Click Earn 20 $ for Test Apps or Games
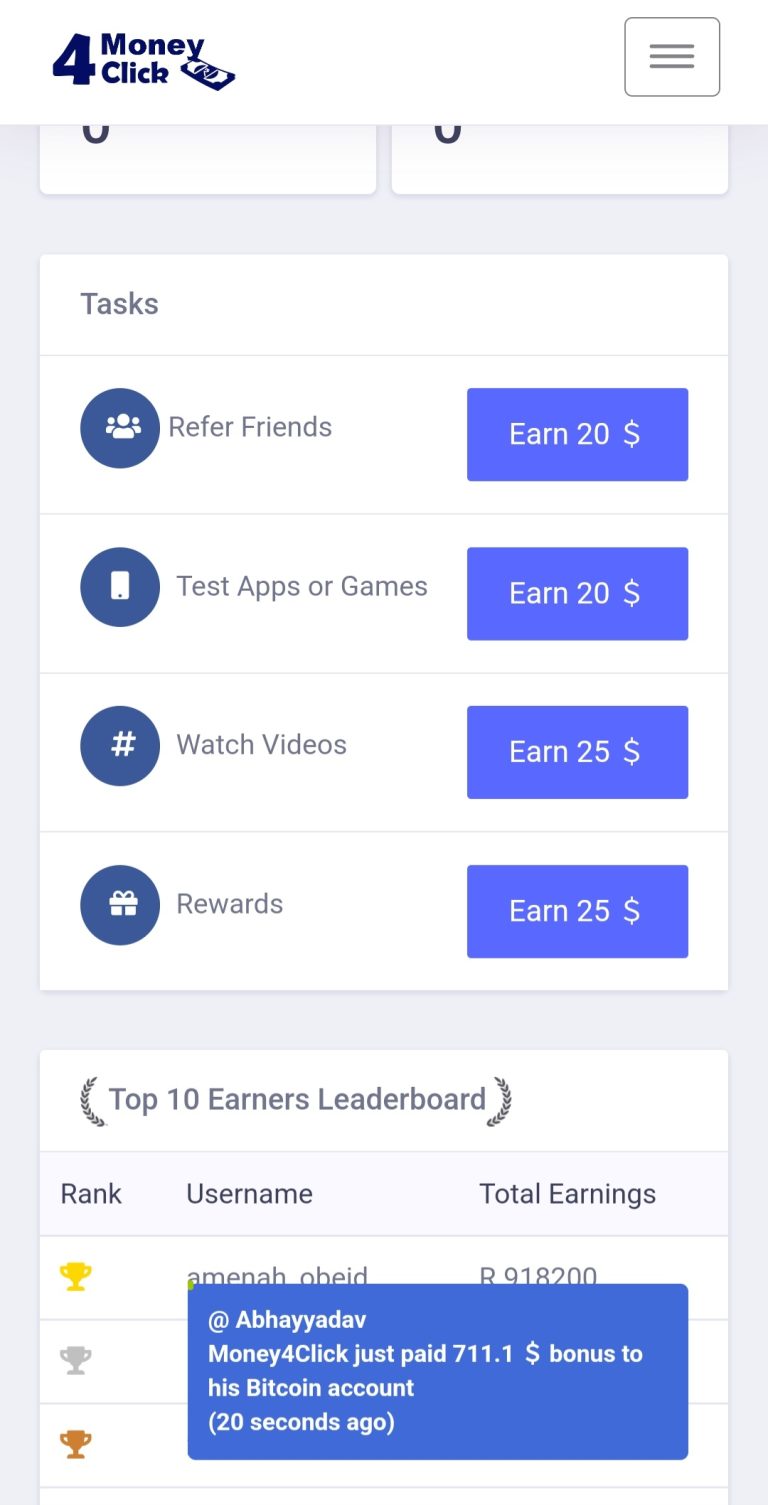The width and height of the screenshot is (768, 1505). pos(577,593)
